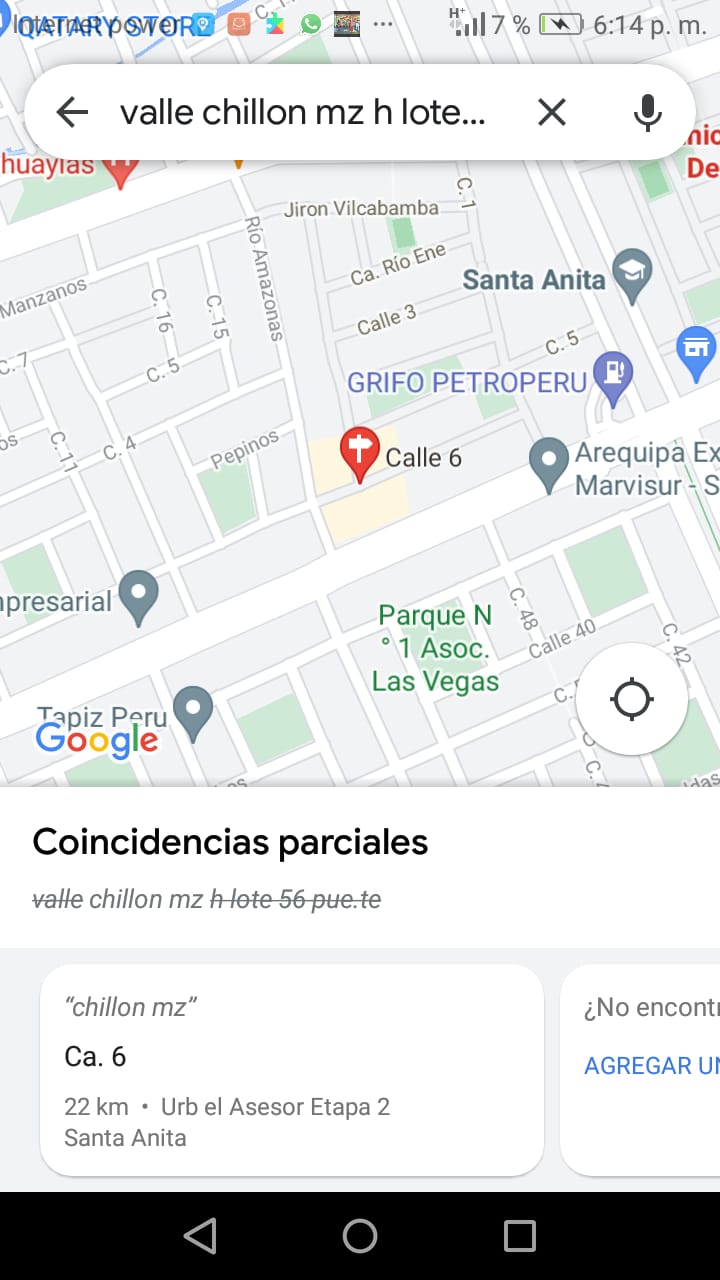The height and width of the screenshot is (1280, 720).
Task: Start voice search with the microphone
Action: click(648, 112)
